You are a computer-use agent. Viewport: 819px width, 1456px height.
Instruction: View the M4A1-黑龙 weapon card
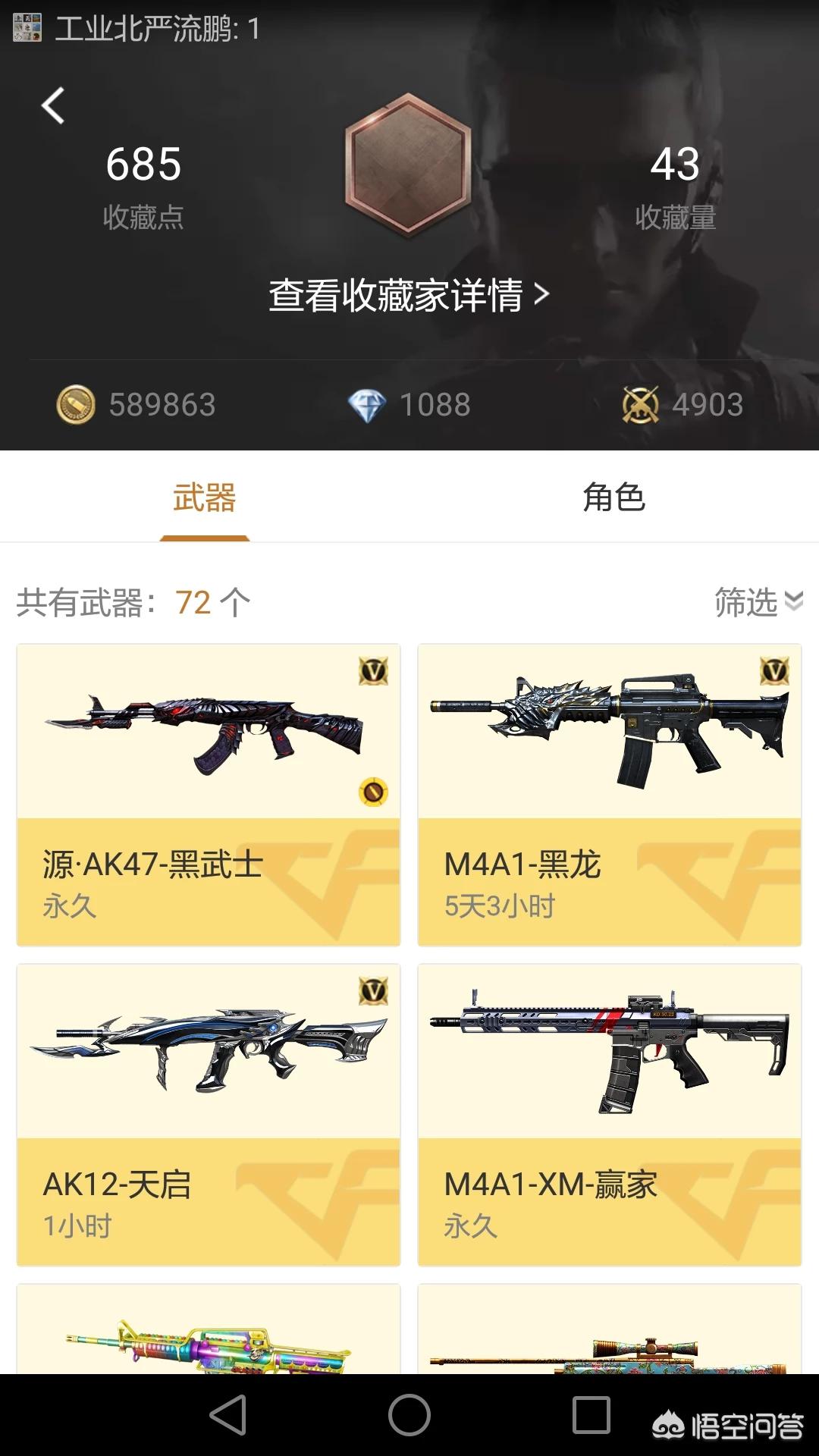(x=609, y=795)
